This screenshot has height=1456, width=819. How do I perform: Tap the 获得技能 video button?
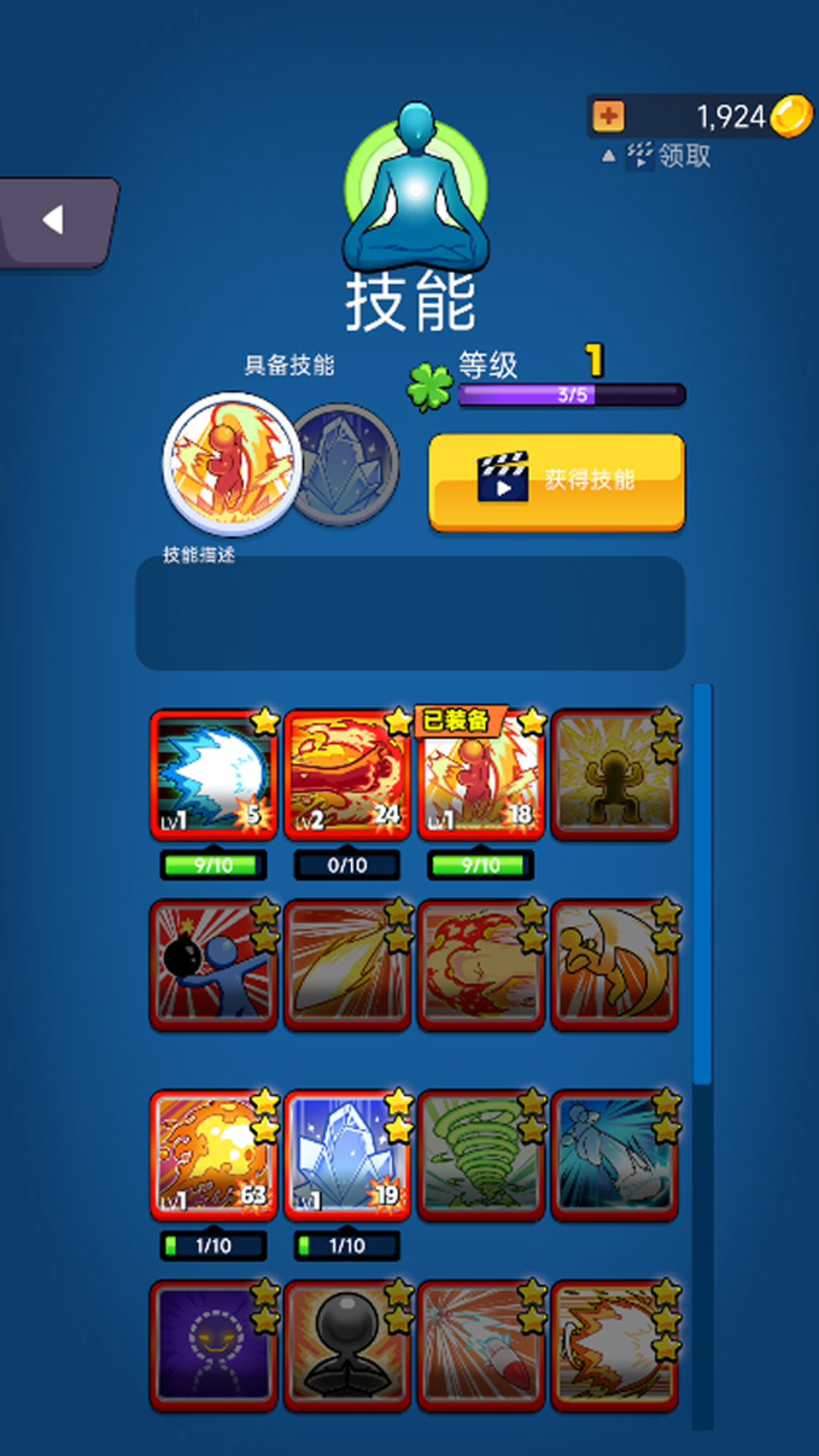point(557,481)
